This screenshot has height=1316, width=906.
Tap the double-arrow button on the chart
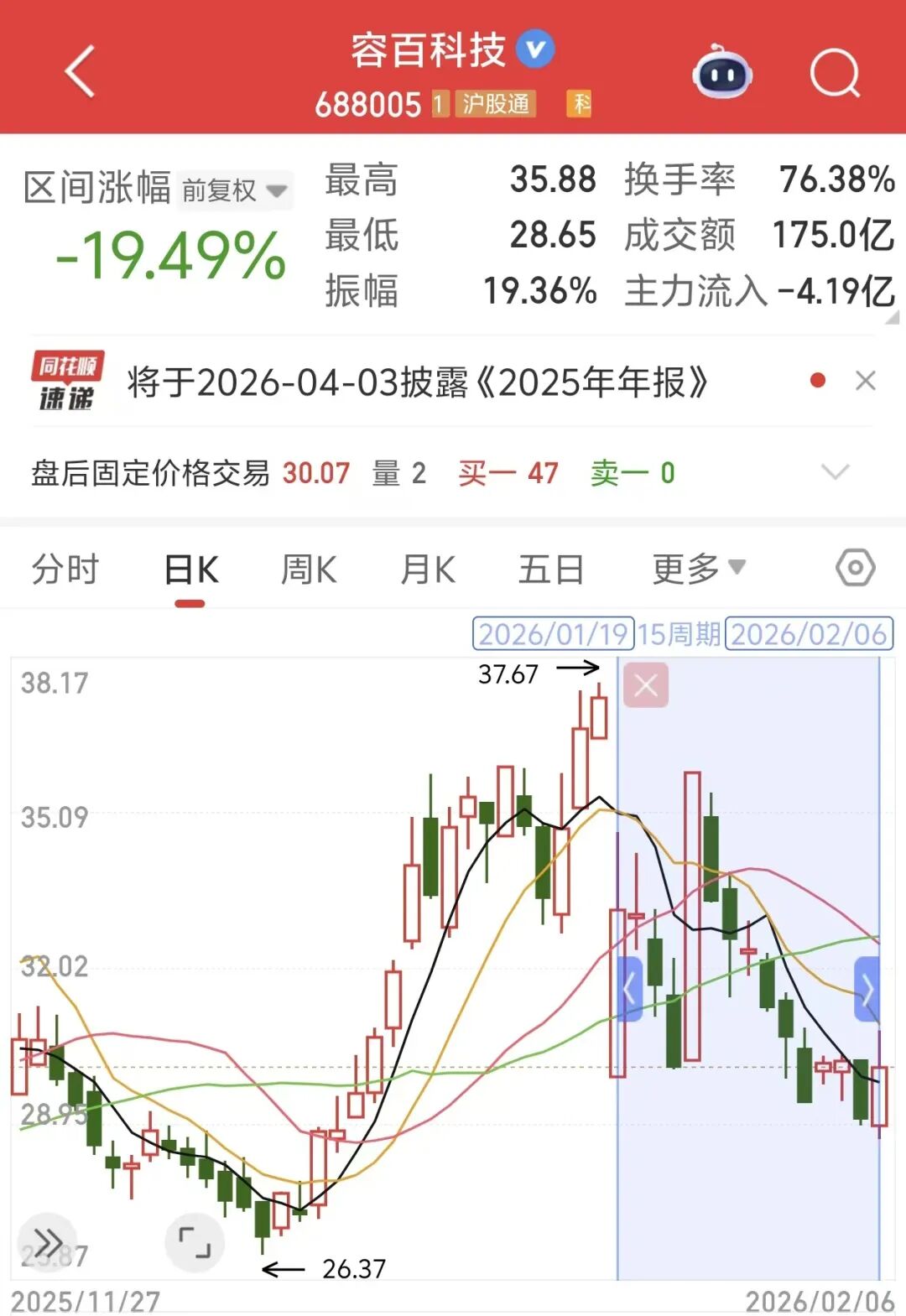48,1242
